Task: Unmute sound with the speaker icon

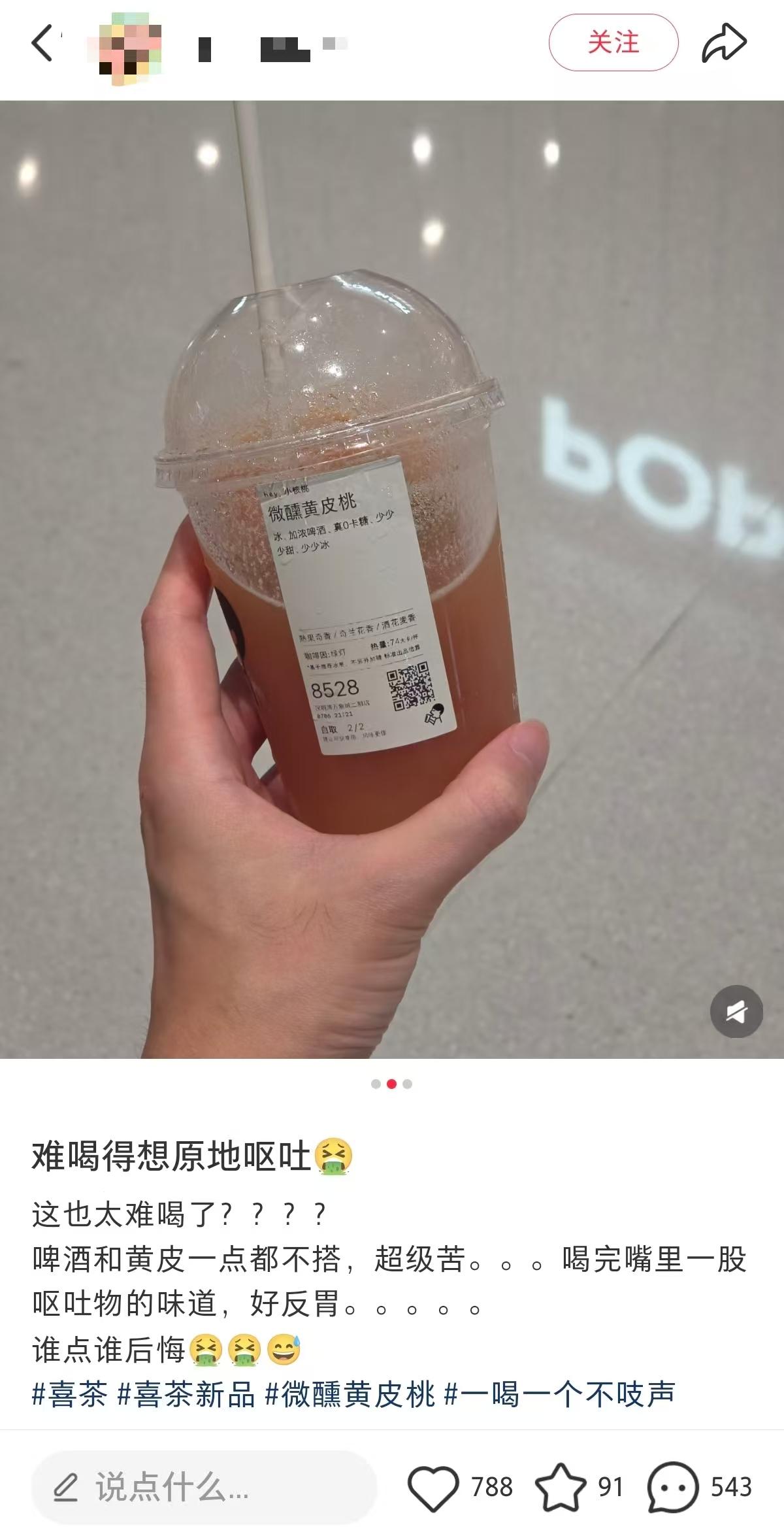Action: click(x=736, y=1011)
